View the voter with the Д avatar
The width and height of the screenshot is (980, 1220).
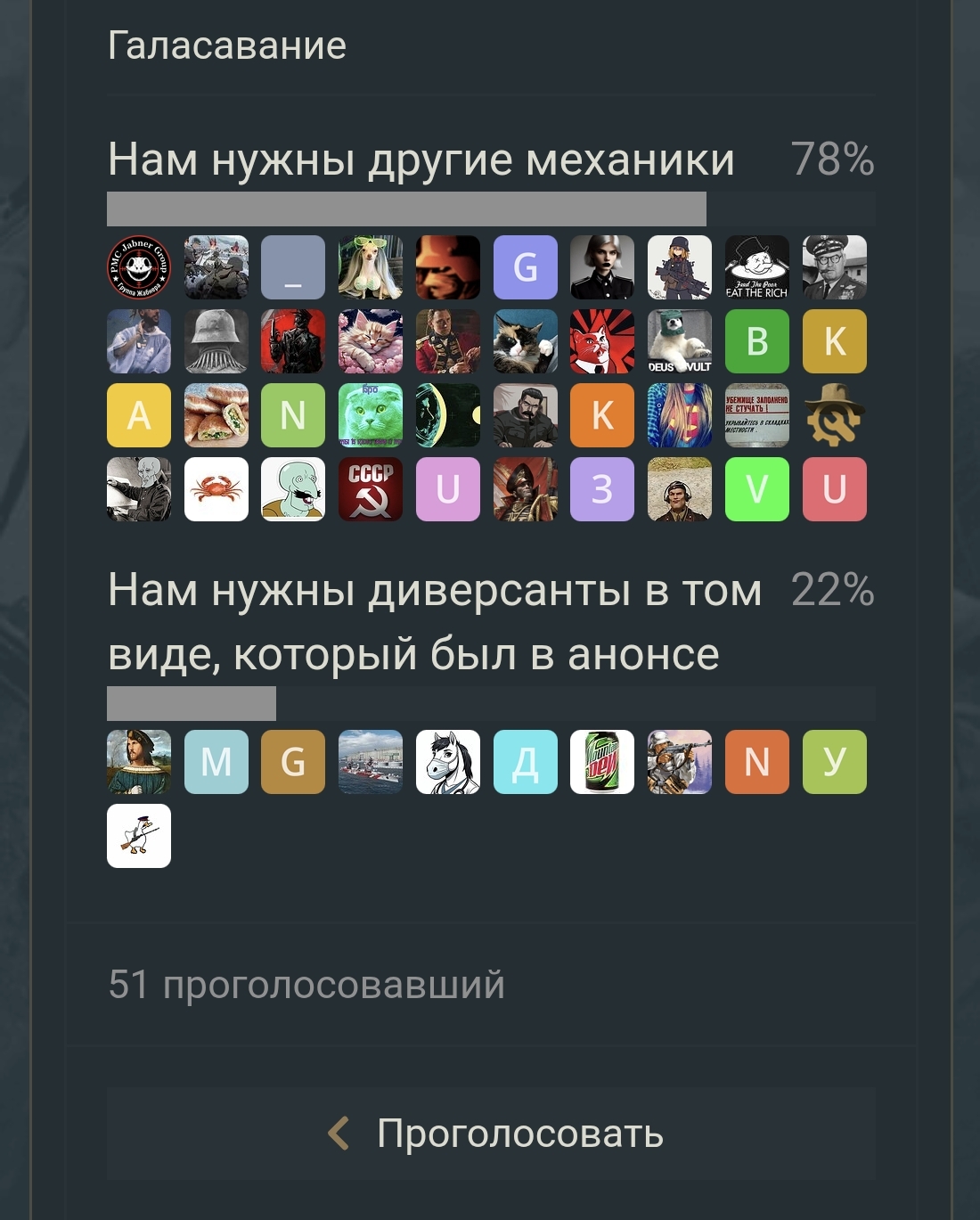(x=526, y=762)
